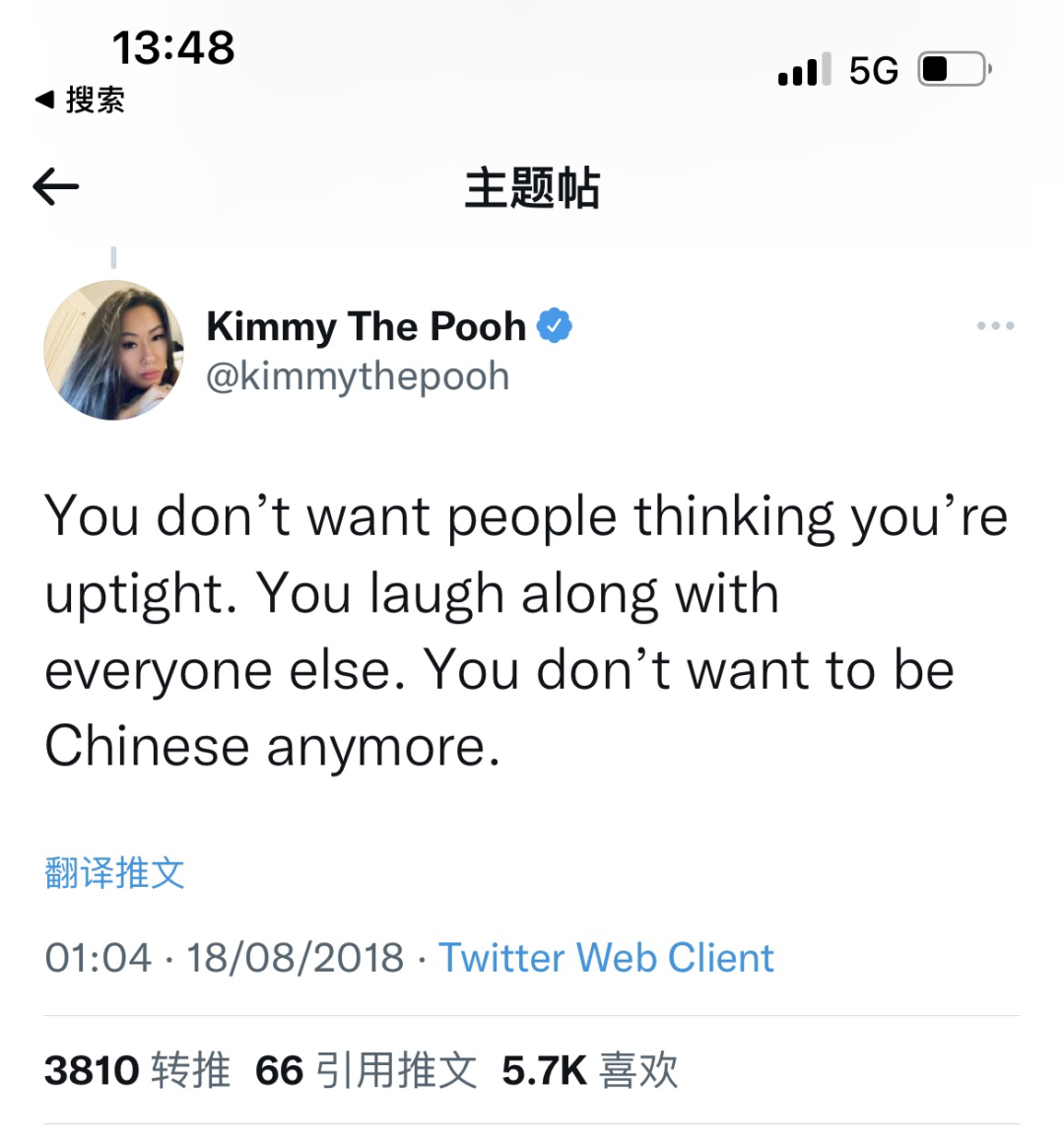Viewport: 1064px width, 1148px height.
Task: View the 5.7K 喜欢 list
Action: pos(589,1070)
